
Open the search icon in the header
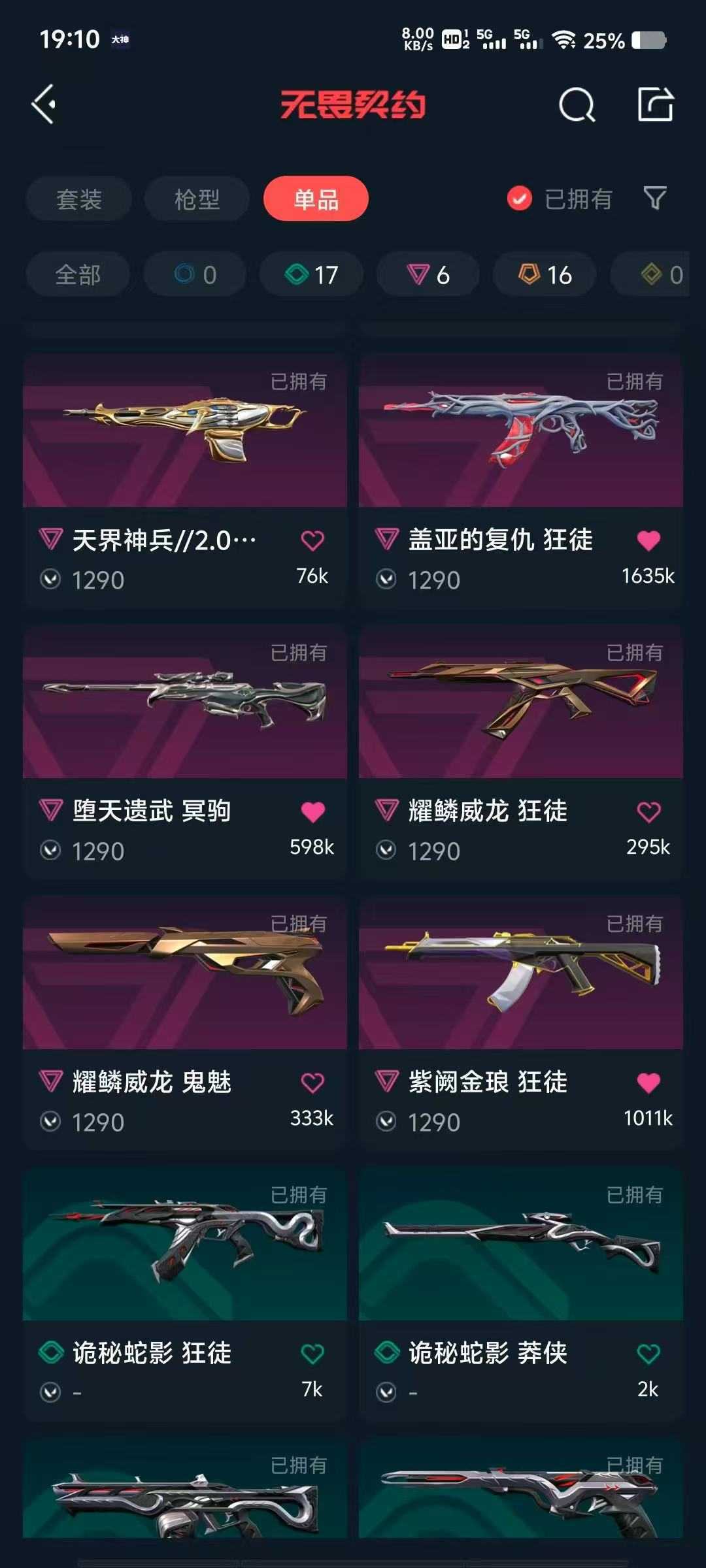click(x=577, y=105)
